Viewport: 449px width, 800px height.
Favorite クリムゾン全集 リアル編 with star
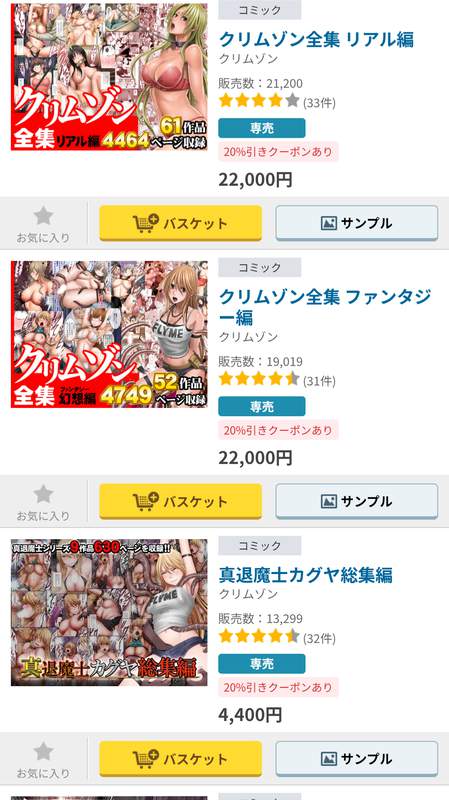tap(43, 223)
